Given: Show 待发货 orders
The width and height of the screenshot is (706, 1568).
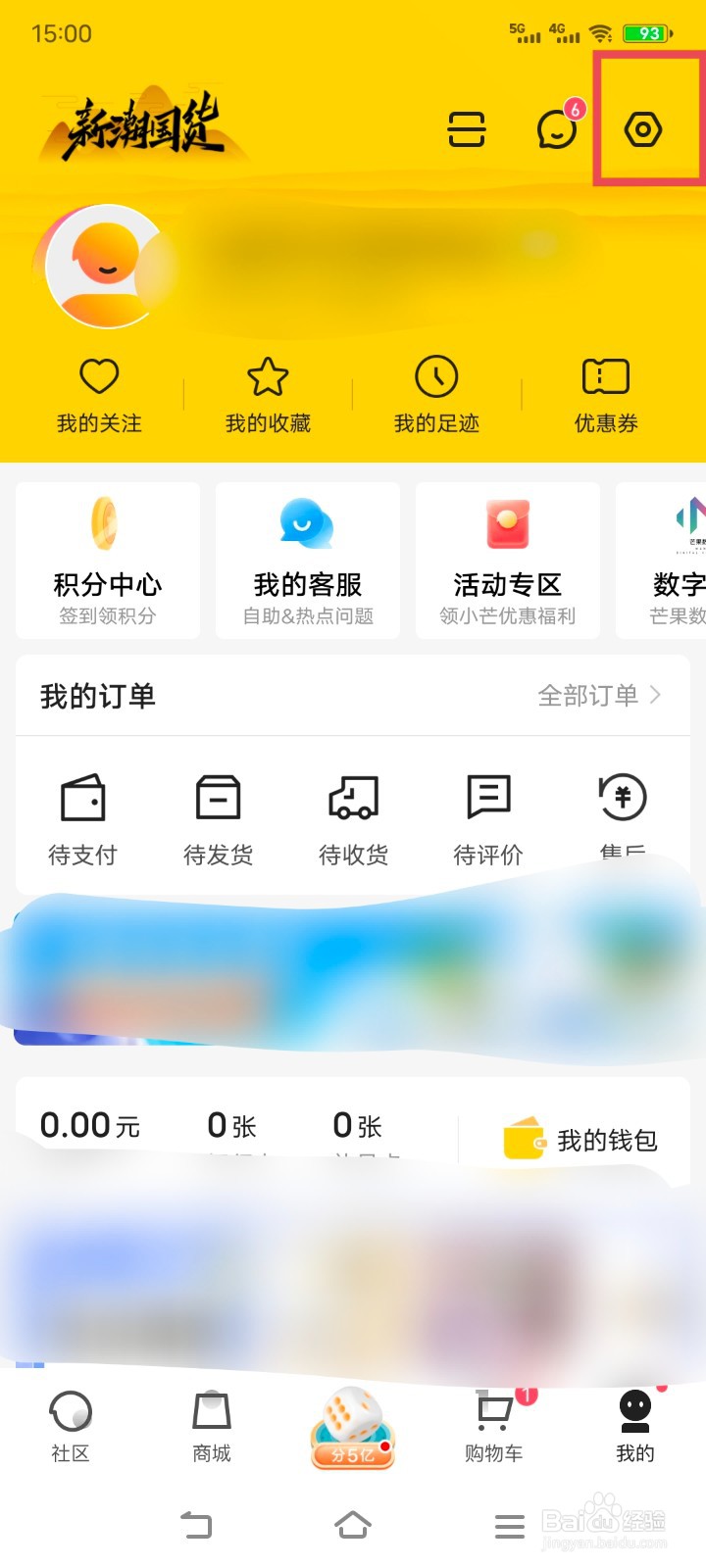Looking at the screenshot, I should 218,819.
